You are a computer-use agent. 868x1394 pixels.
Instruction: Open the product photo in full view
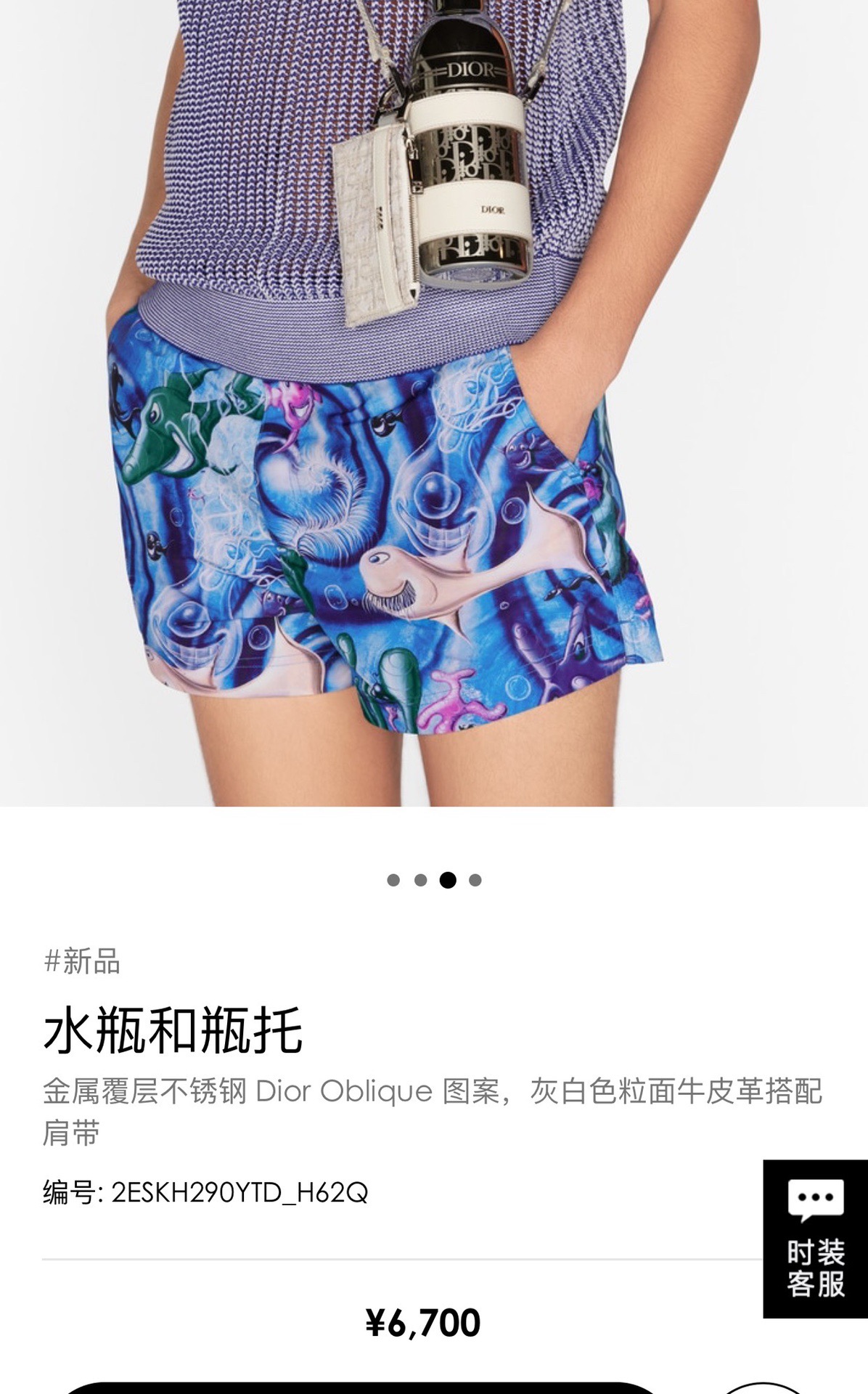click(x=434, y=403)
